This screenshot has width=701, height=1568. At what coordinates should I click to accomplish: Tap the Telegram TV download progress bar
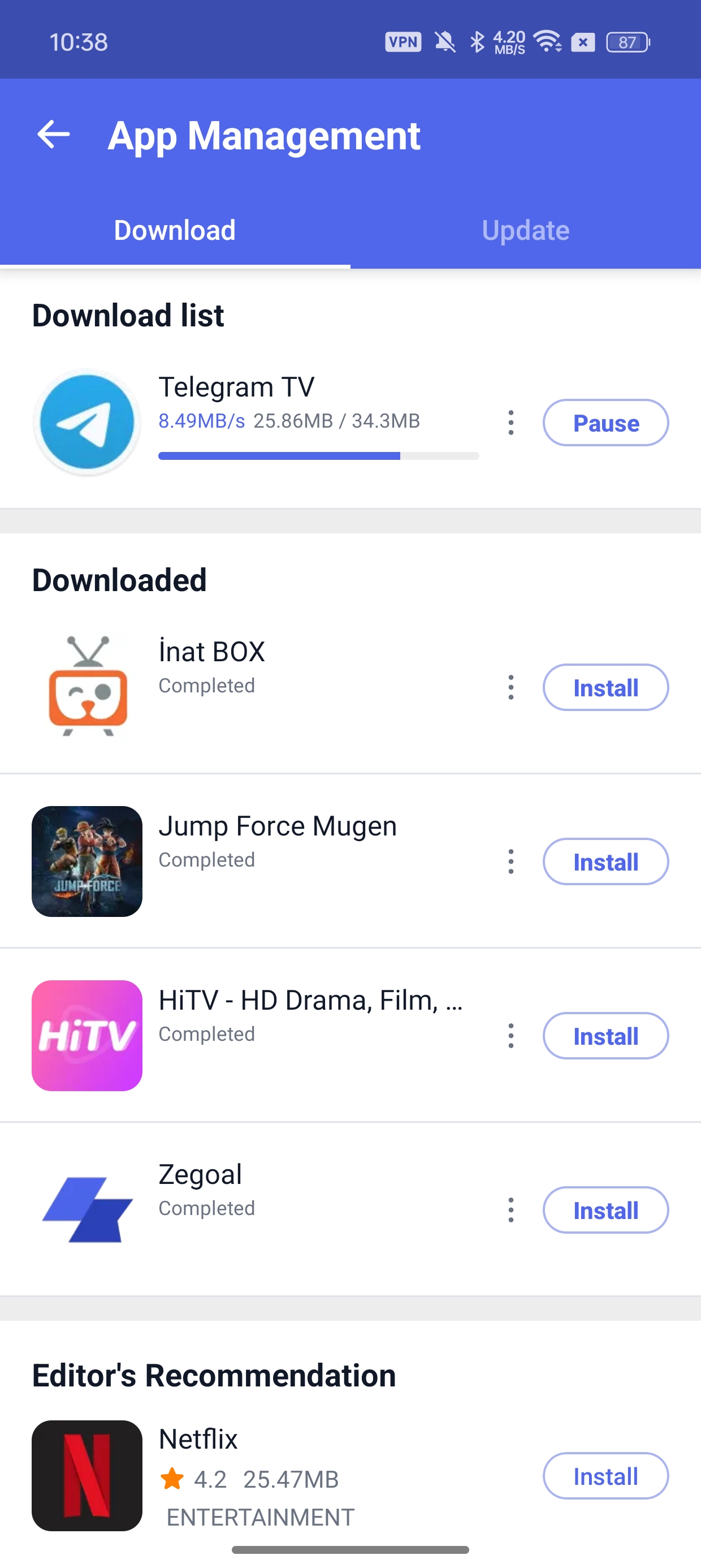(x=318, y=455)
